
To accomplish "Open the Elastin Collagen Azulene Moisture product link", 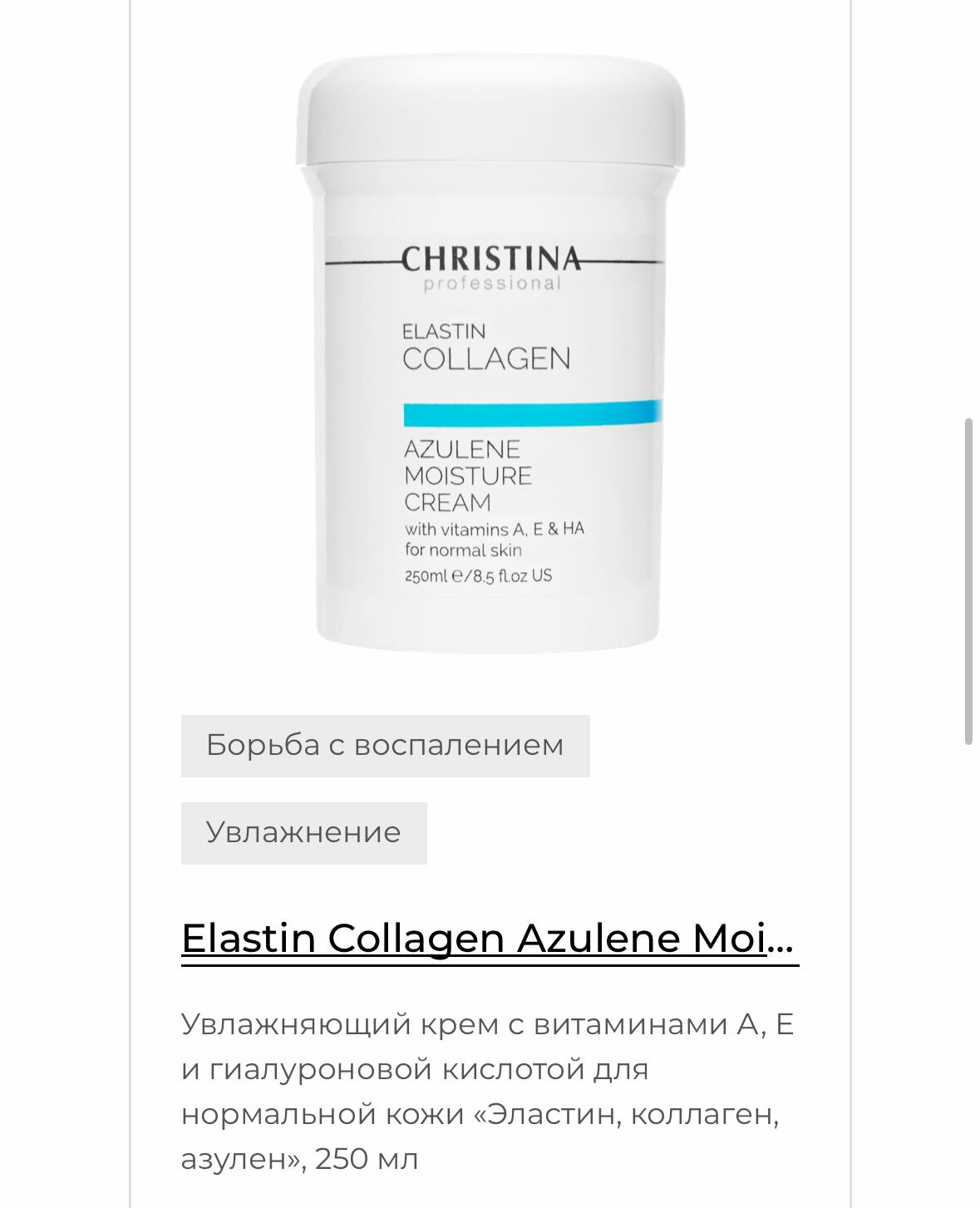I will click(x=488, y=940).
